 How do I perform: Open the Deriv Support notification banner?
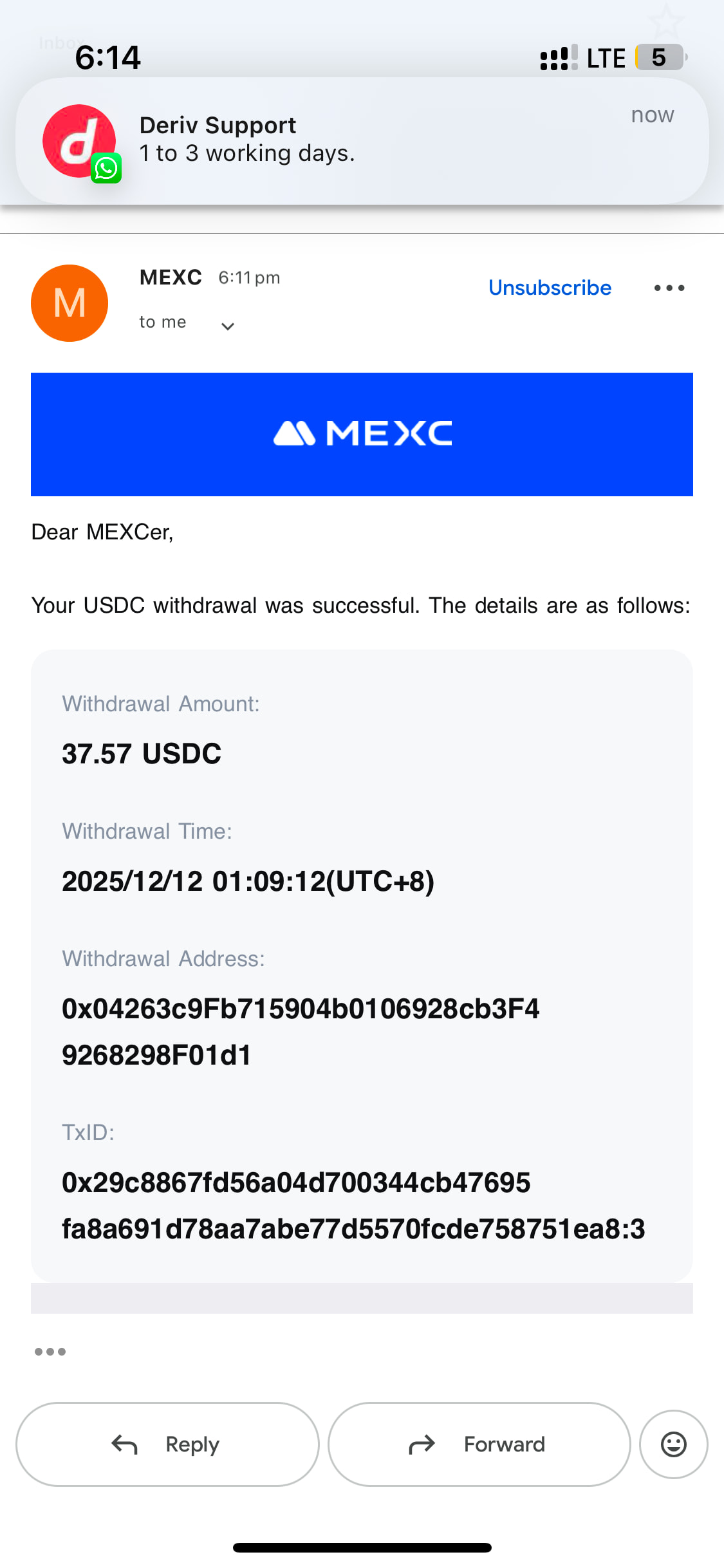coord(362,140)
